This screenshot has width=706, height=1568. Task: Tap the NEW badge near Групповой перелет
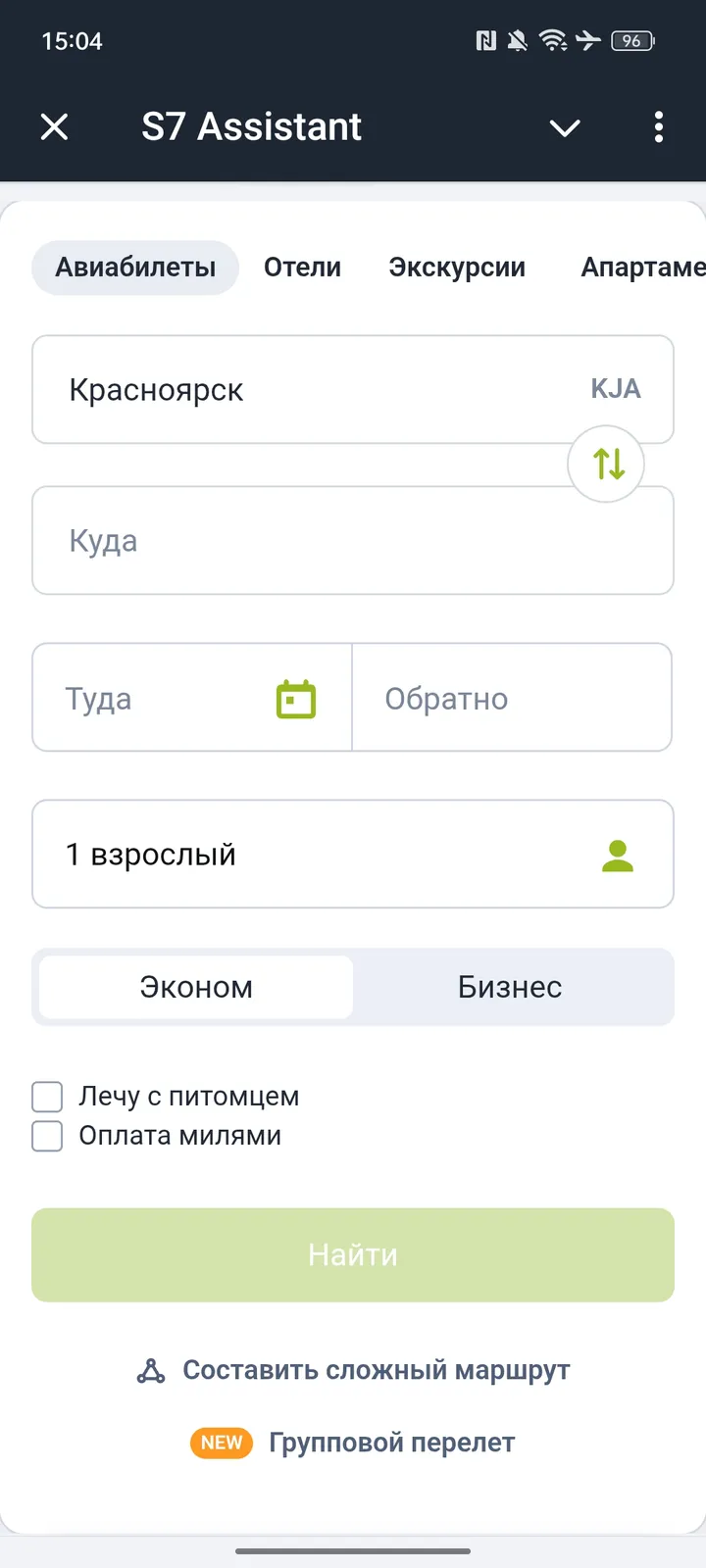click(221, 1443)
